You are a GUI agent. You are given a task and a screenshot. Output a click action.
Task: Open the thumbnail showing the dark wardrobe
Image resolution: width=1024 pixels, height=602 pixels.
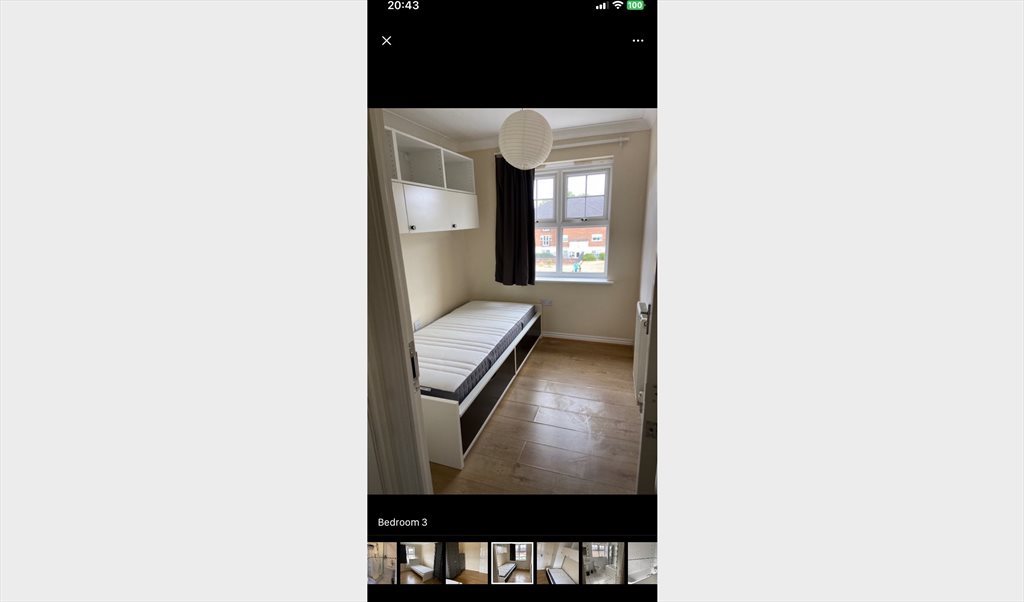tap(466, 563)
